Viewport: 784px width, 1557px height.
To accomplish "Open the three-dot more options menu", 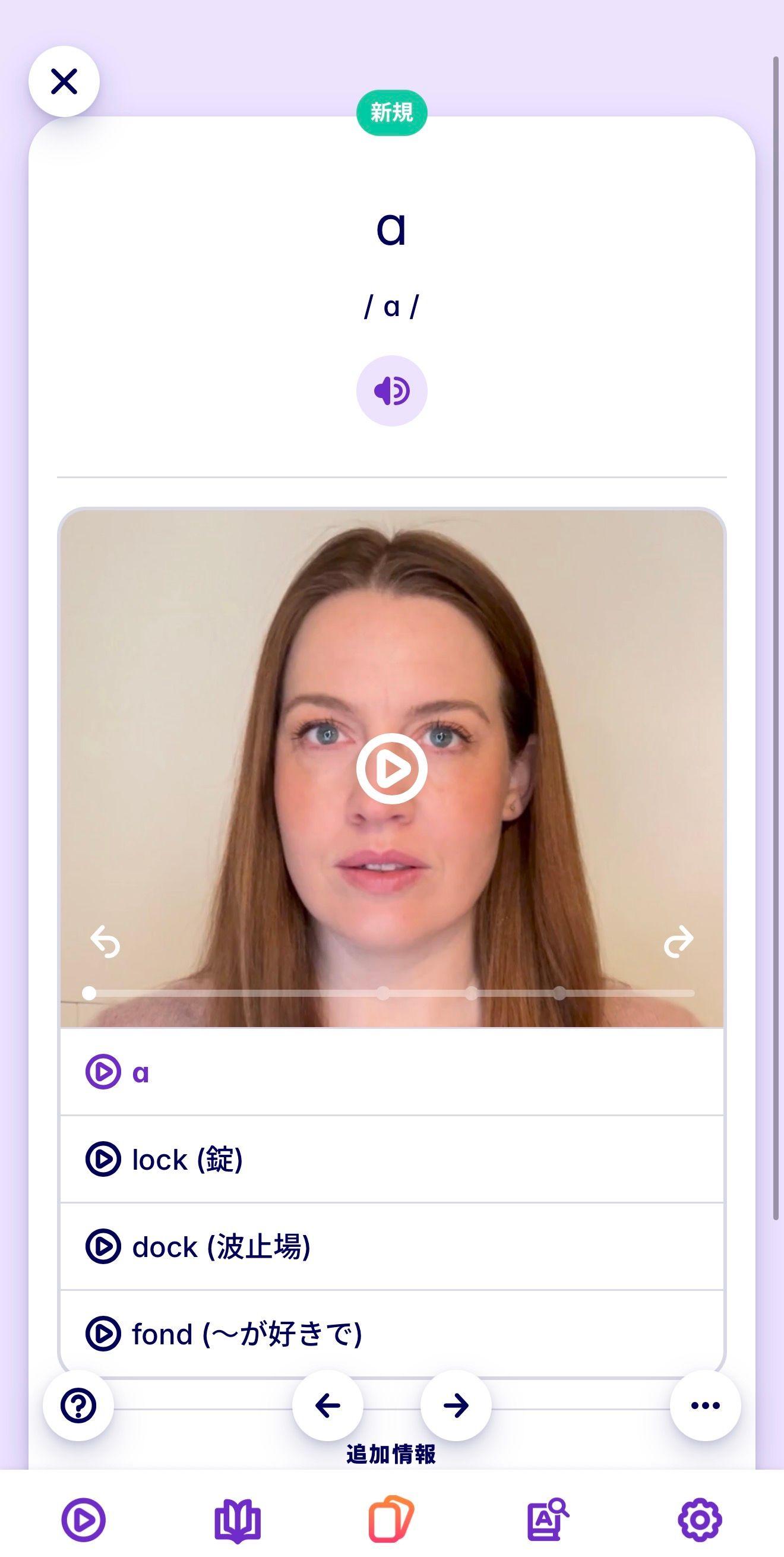I will [x=705, y=1406].
